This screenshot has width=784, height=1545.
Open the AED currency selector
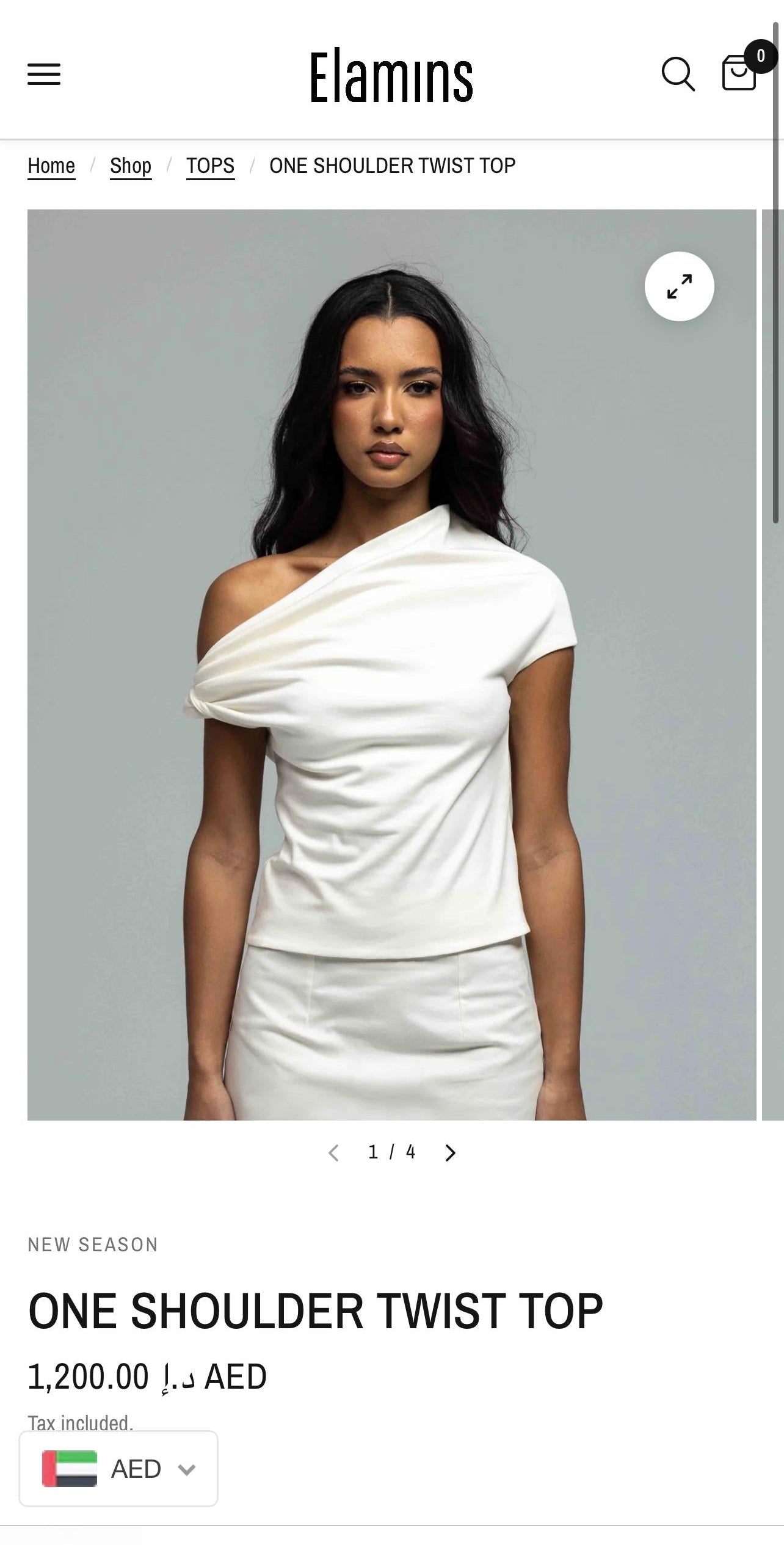pyautogui.click(x=118, y=1469)
